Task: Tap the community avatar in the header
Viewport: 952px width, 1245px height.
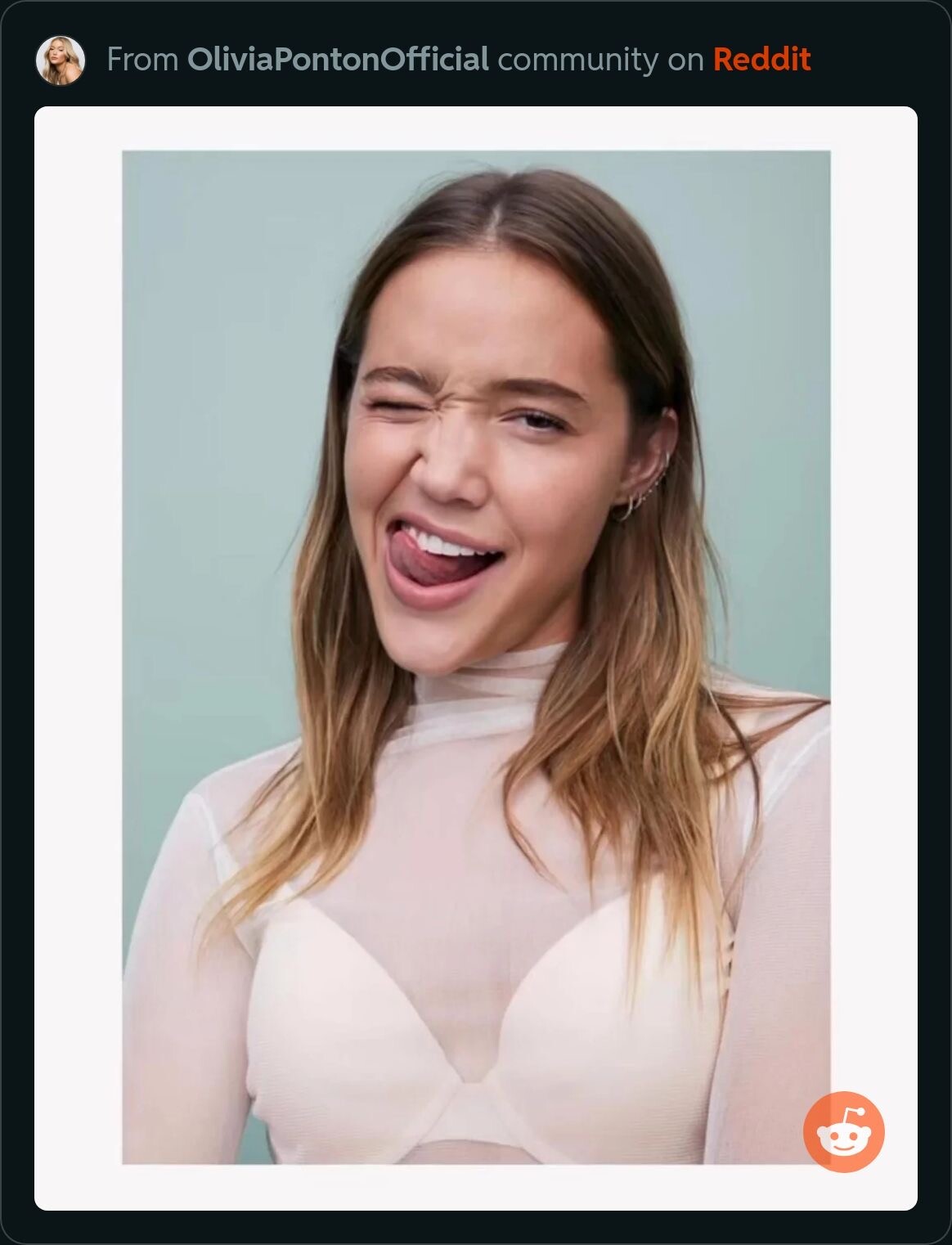Action: (x=61, y=60)
